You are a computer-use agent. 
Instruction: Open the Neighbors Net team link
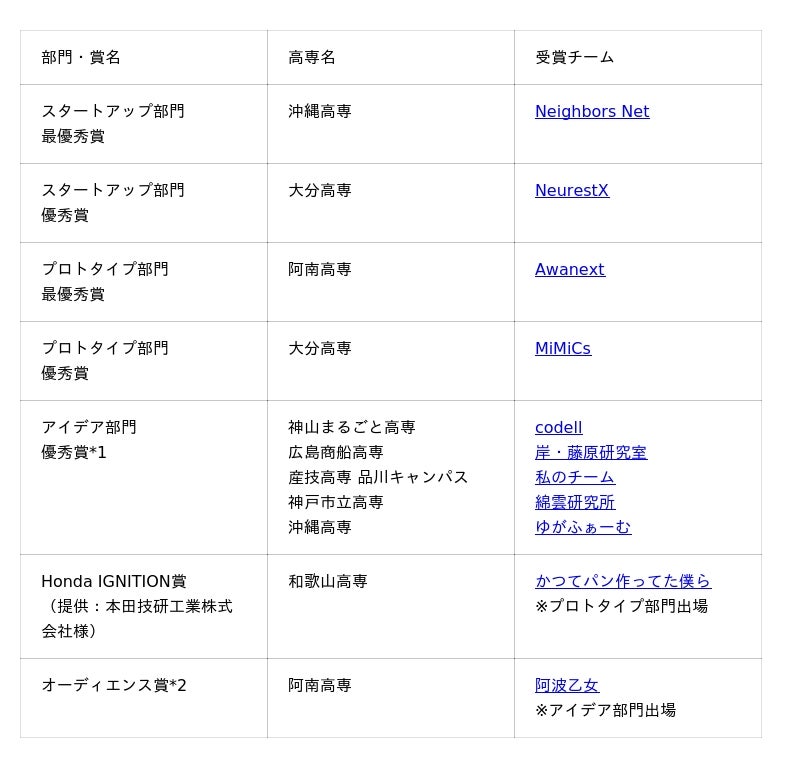(x=592, y=112)
